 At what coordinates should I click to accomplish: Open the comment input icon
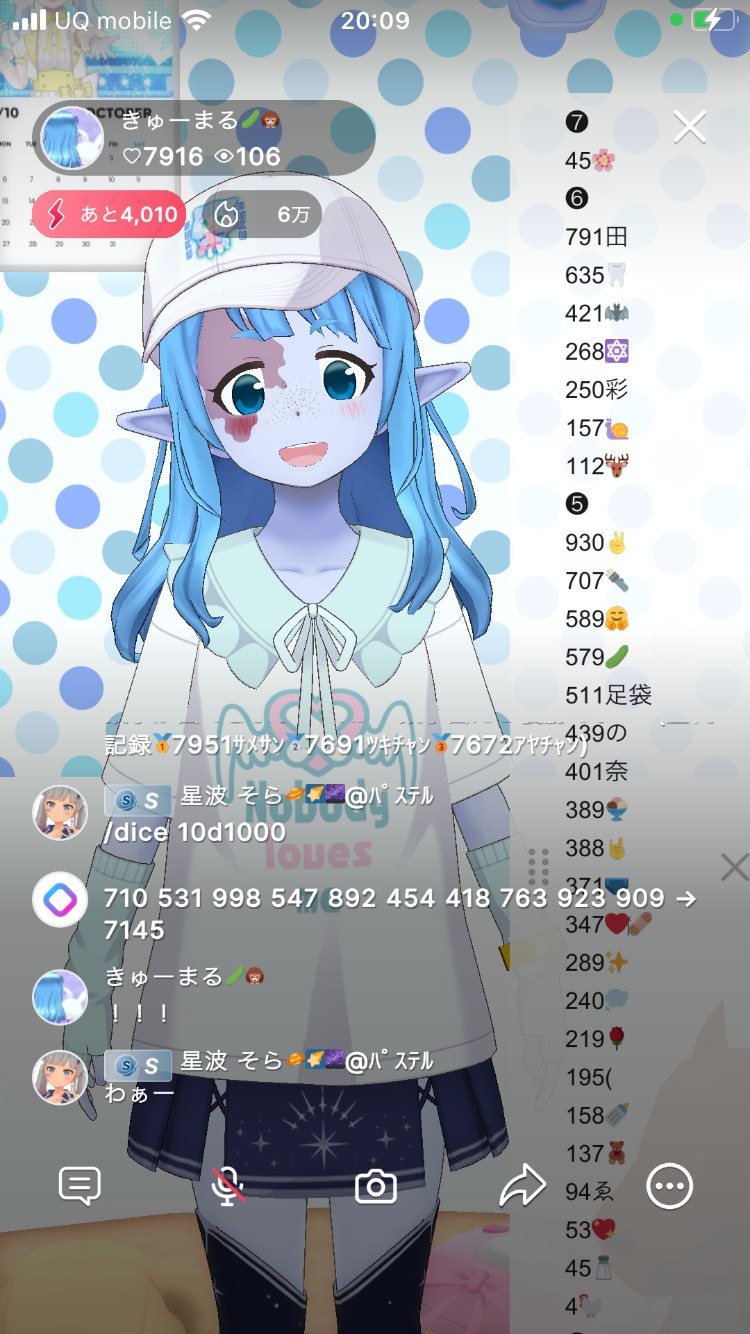coord(80,1186)
